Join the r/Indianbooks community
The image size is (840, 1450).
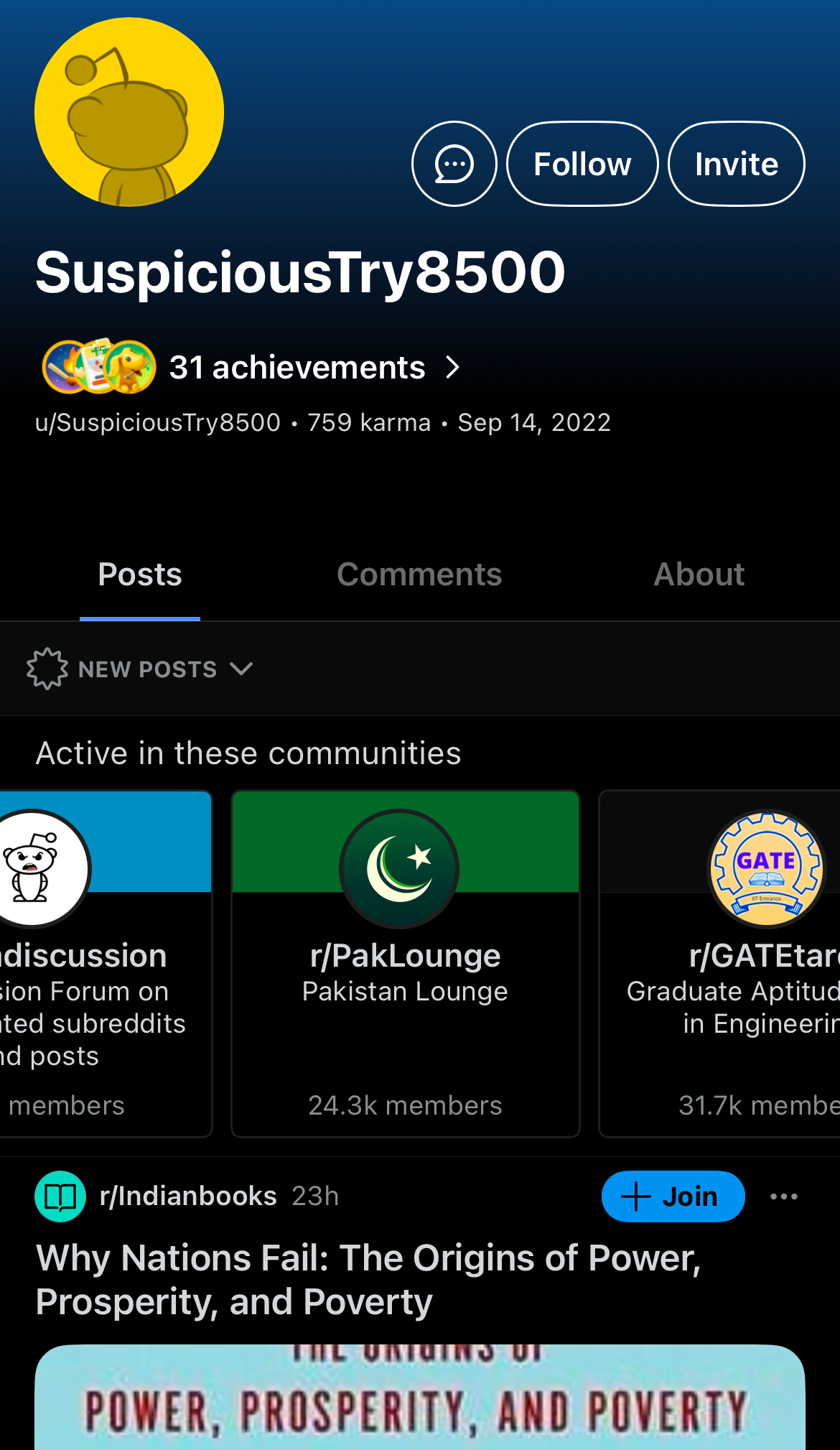coord(673,1196)
